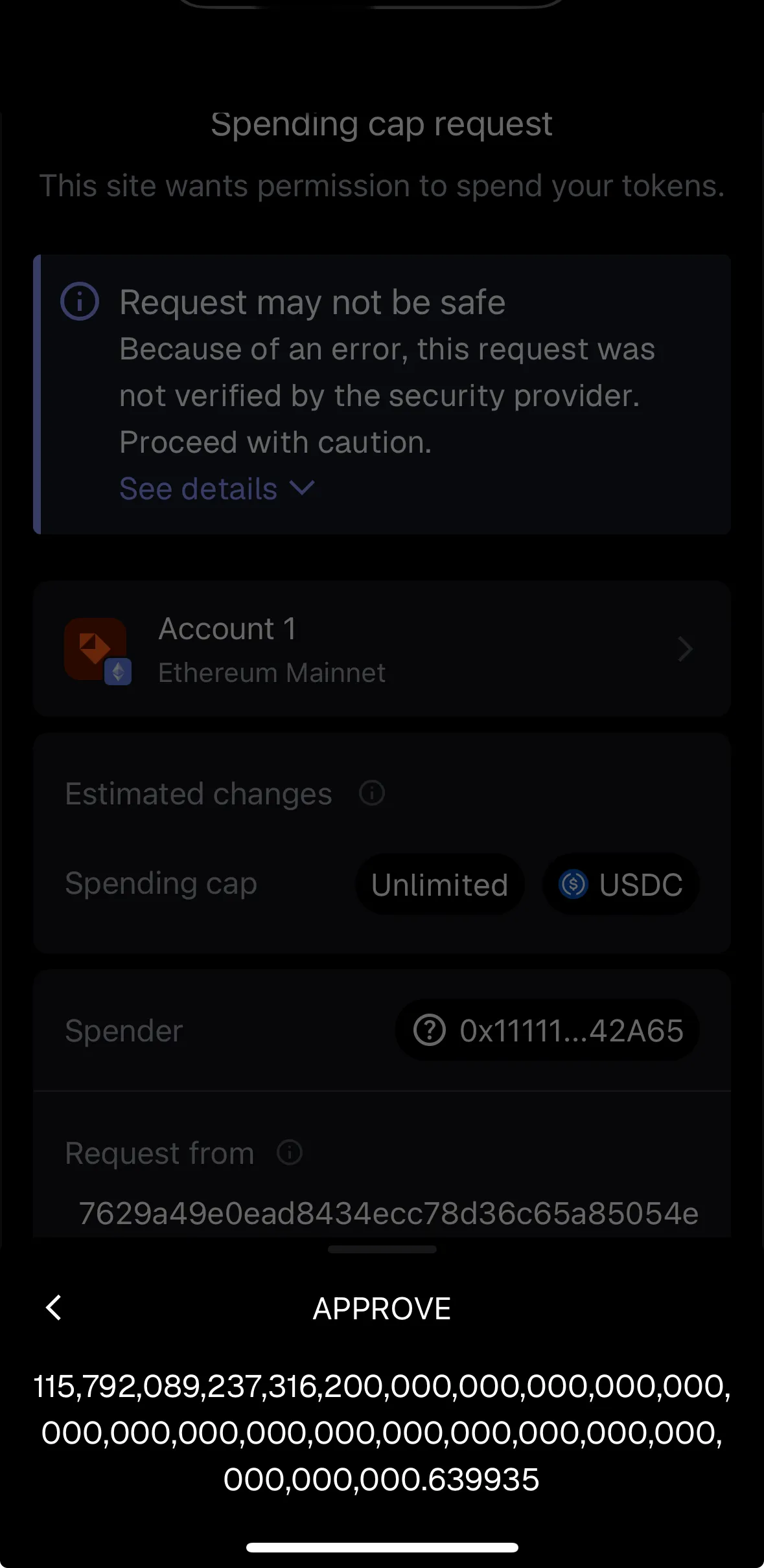Select the Spending cap row label
This screenshot has height=1568, width=764.
click(x=161, y=883)
